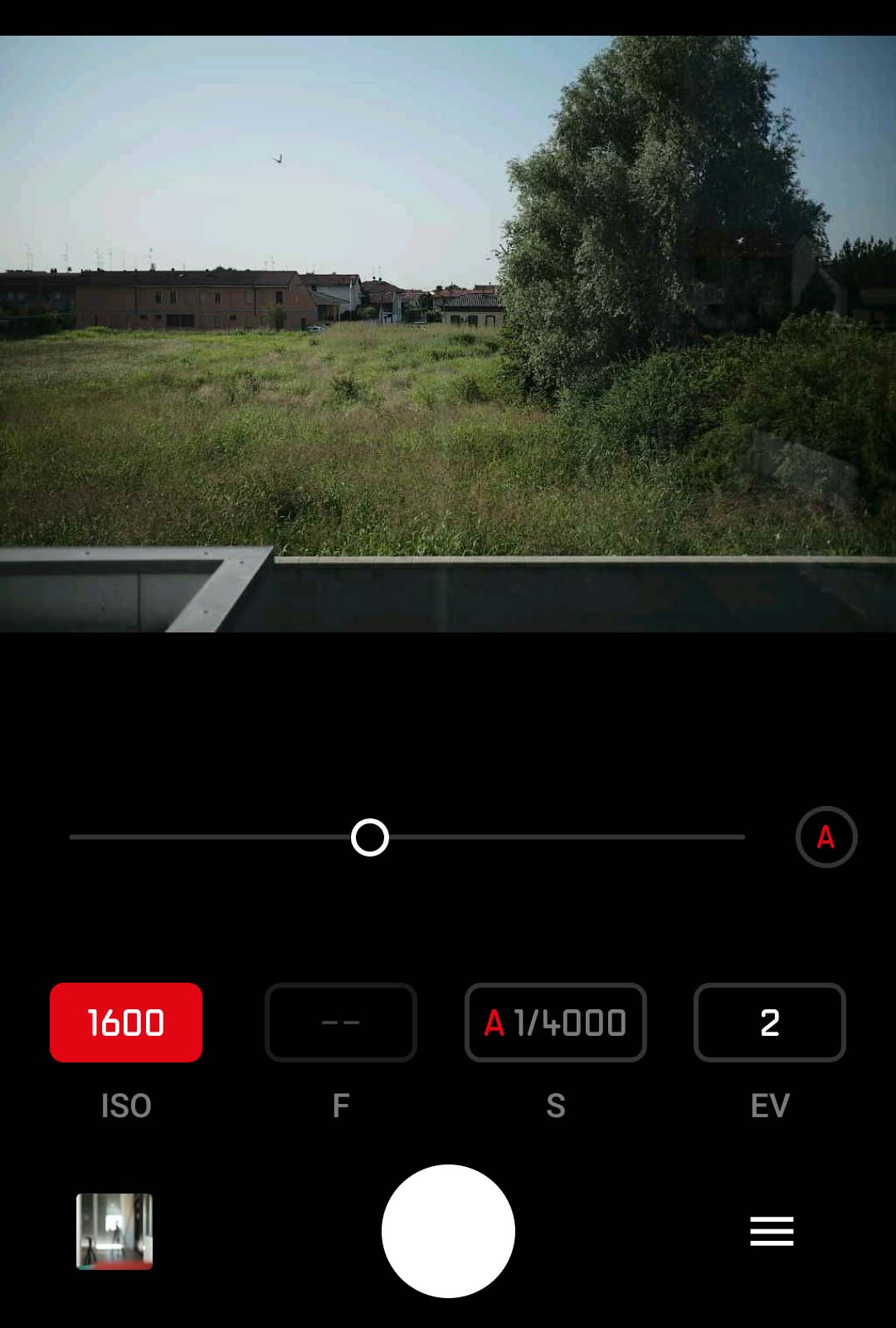896x1328 pixels.
Task: Select the ISO 1600 setting
Action: 126,1023
